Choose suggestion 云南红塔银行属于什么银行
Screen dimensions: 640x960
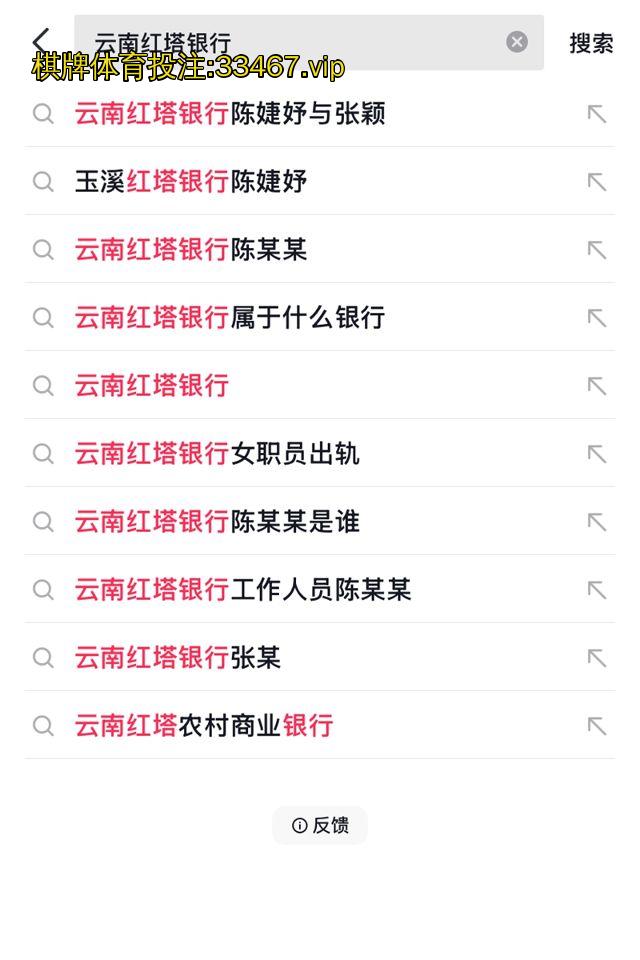(x=230, y=318)
